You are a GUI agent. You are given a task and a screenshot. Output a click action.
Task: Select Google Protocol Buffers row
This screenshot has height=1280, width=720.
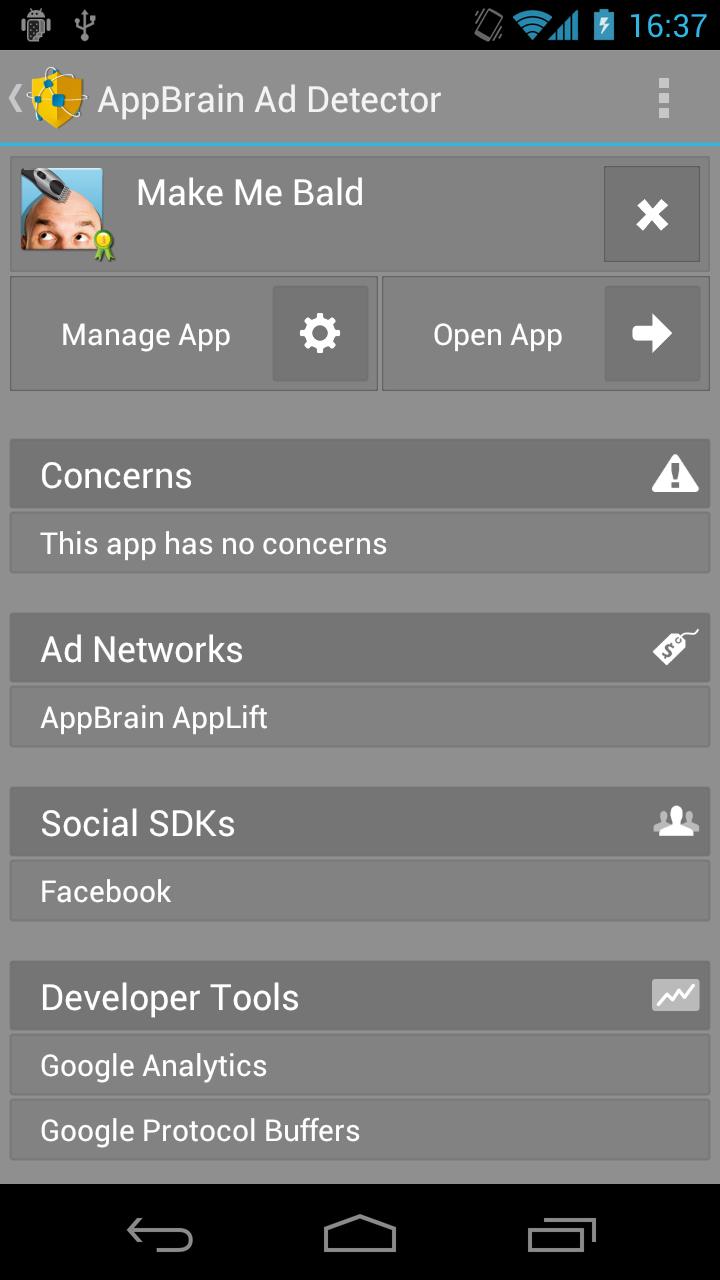(360, 1130)
